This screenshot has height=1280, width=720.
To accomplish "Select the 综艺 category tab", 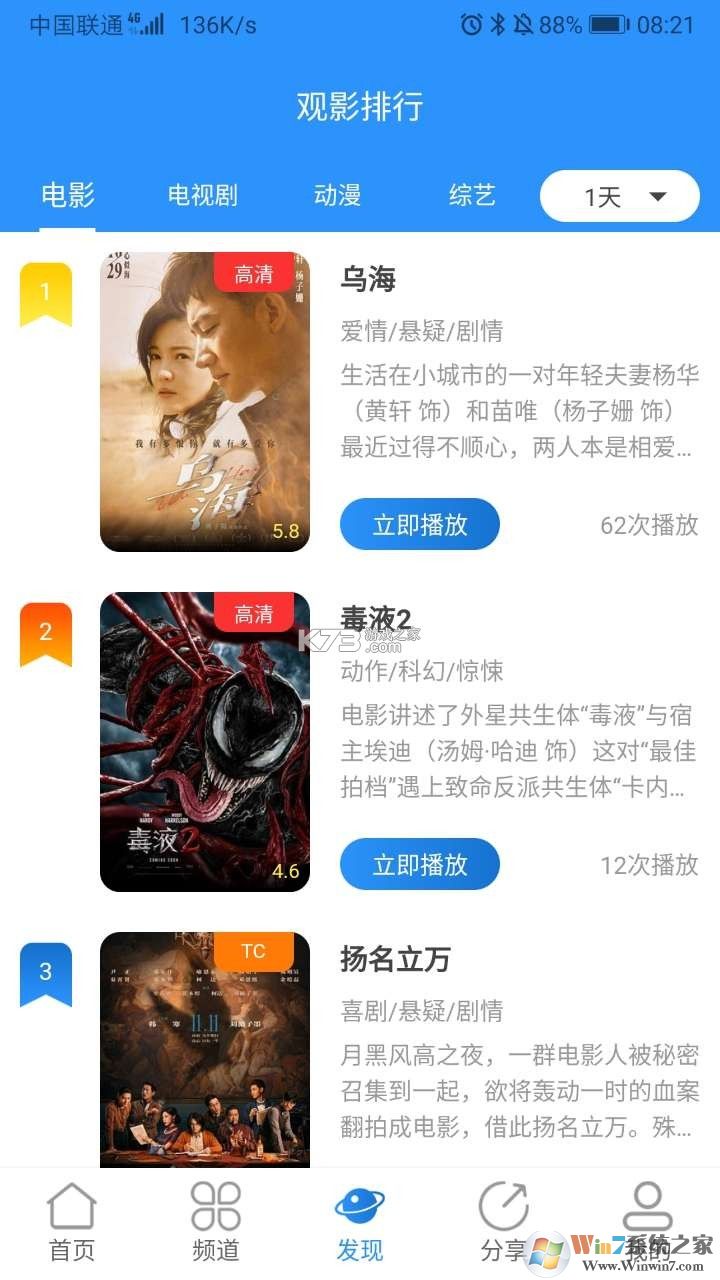I will [x=468, y=196].
